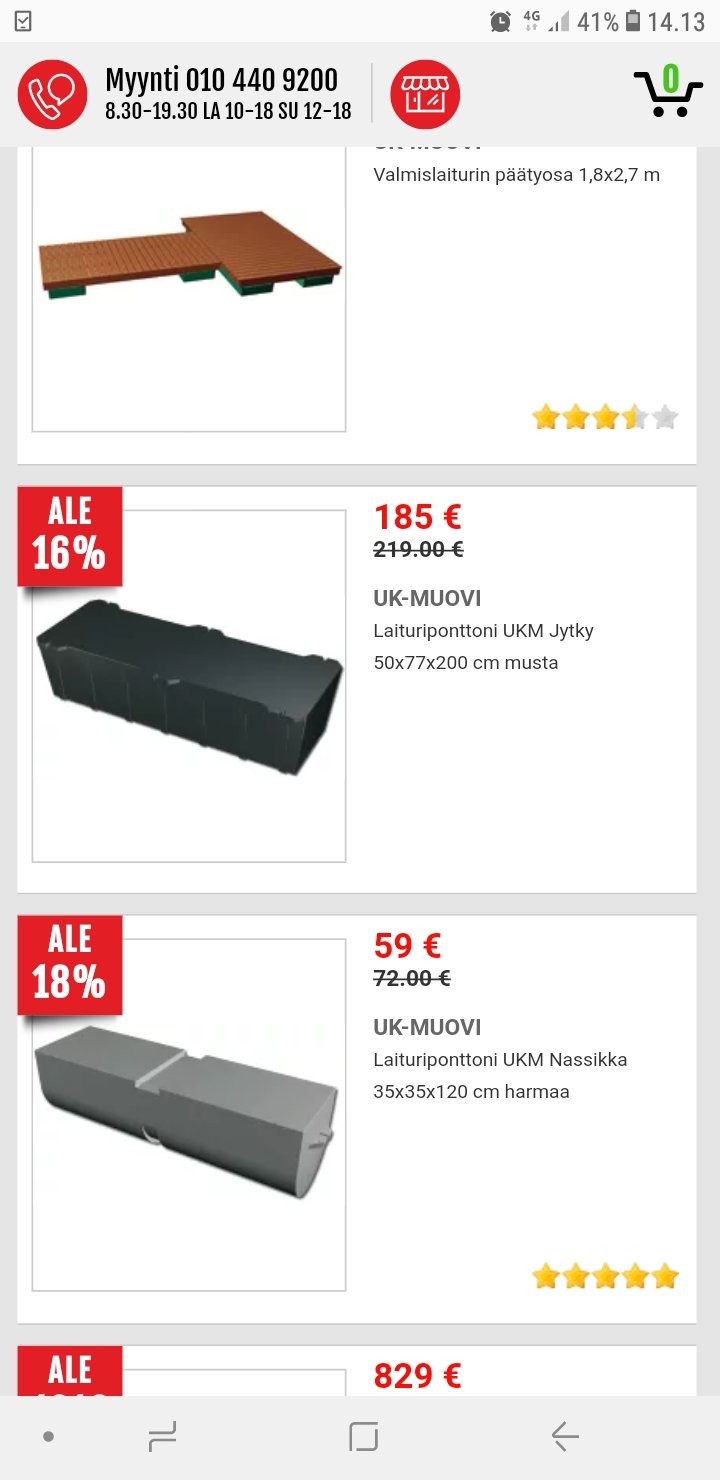
Task: Open the store locator icon
Action: tap(425, 95)
